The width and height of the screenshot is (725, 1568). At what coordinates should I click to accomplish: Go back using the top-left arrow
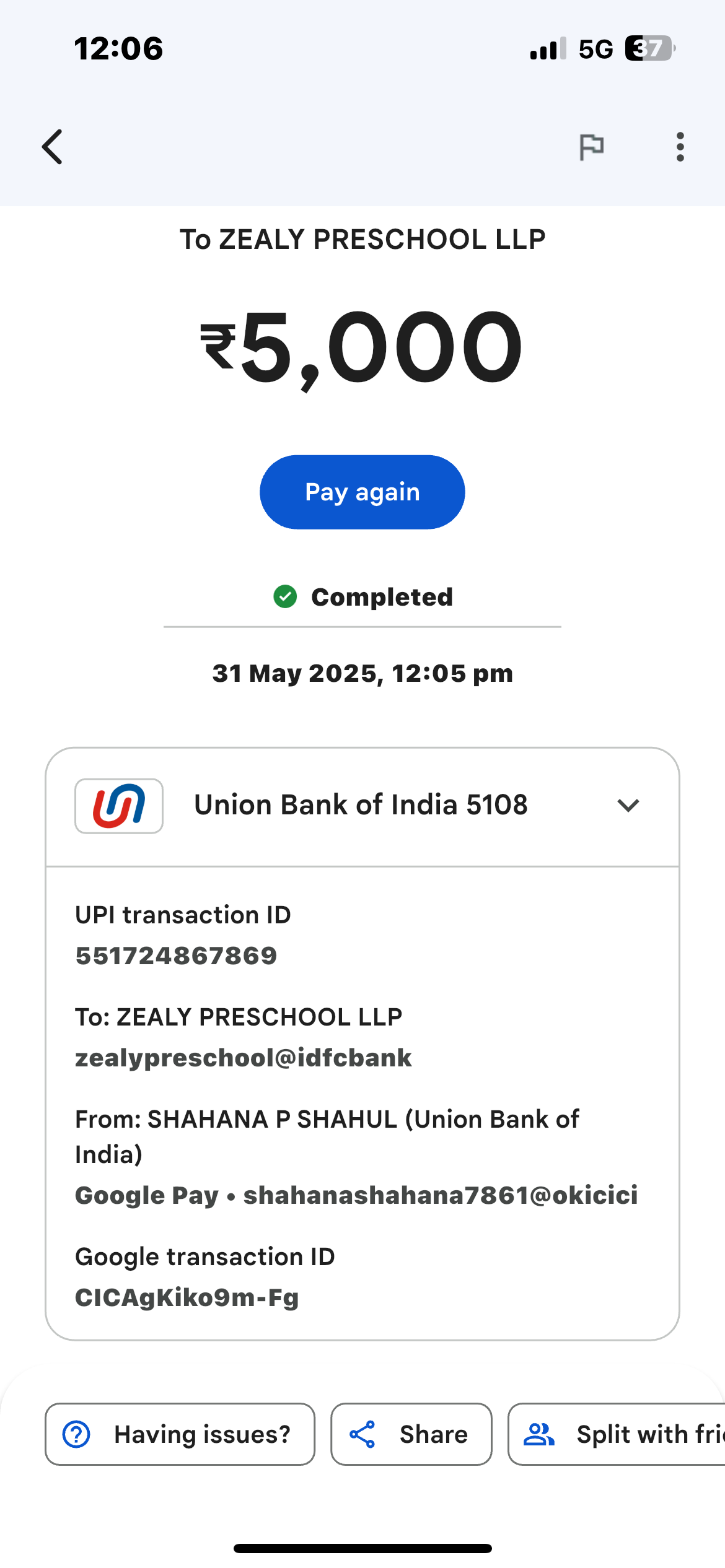(x=53, y=147)
